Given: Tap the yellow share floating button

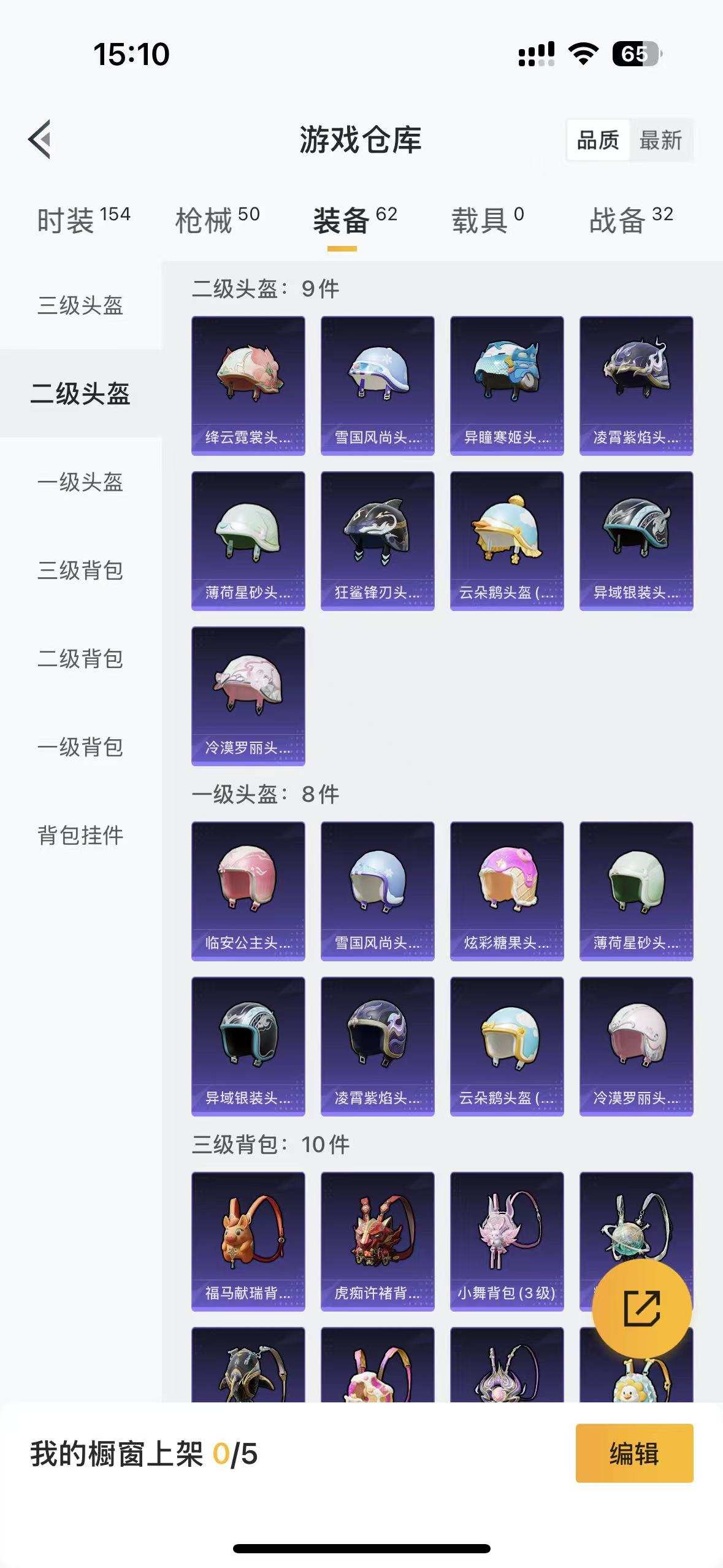Looking at the screenshot, I should click(x=641, y=1309).
